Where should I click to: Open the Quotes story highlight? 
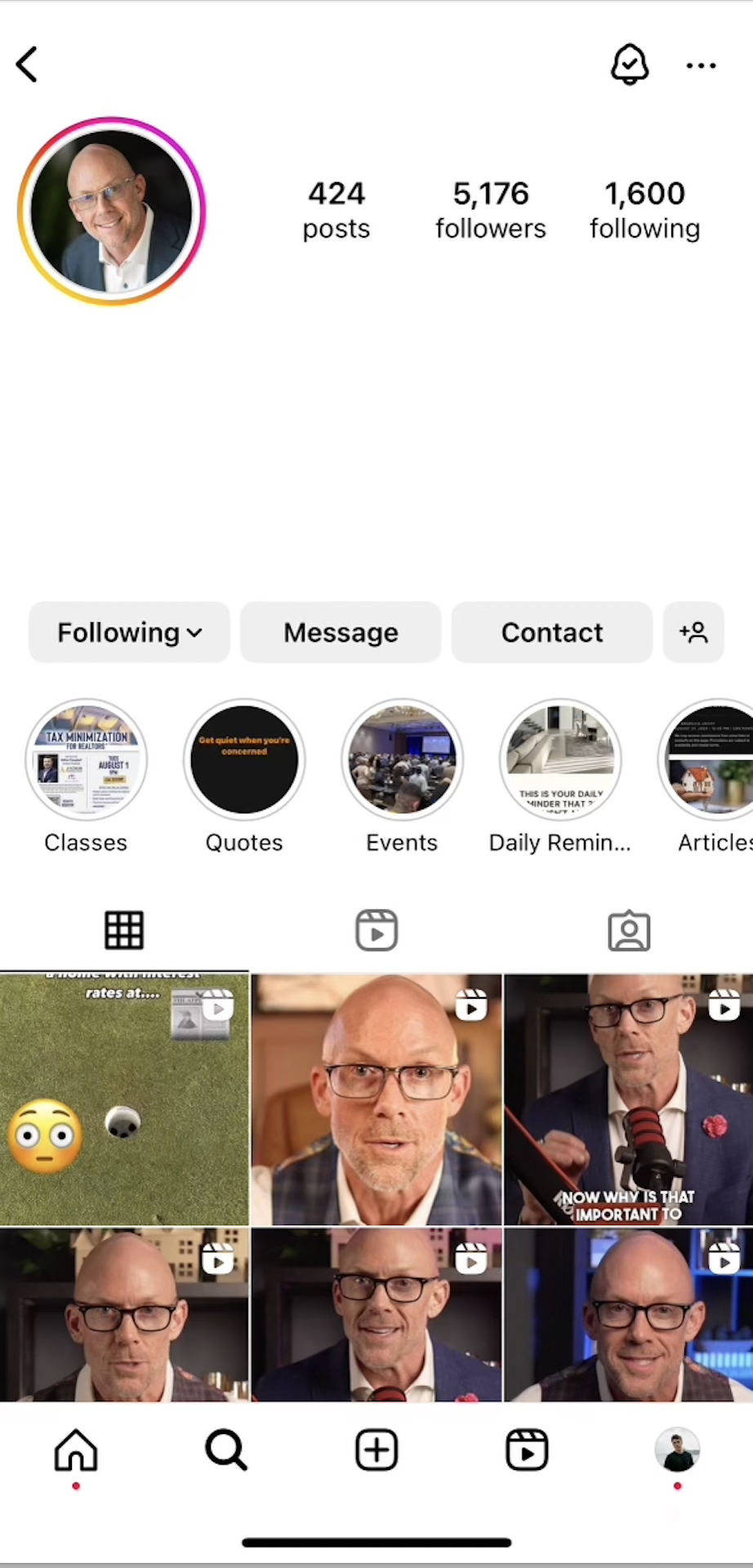pyautogui.click(x=244, y=760)
